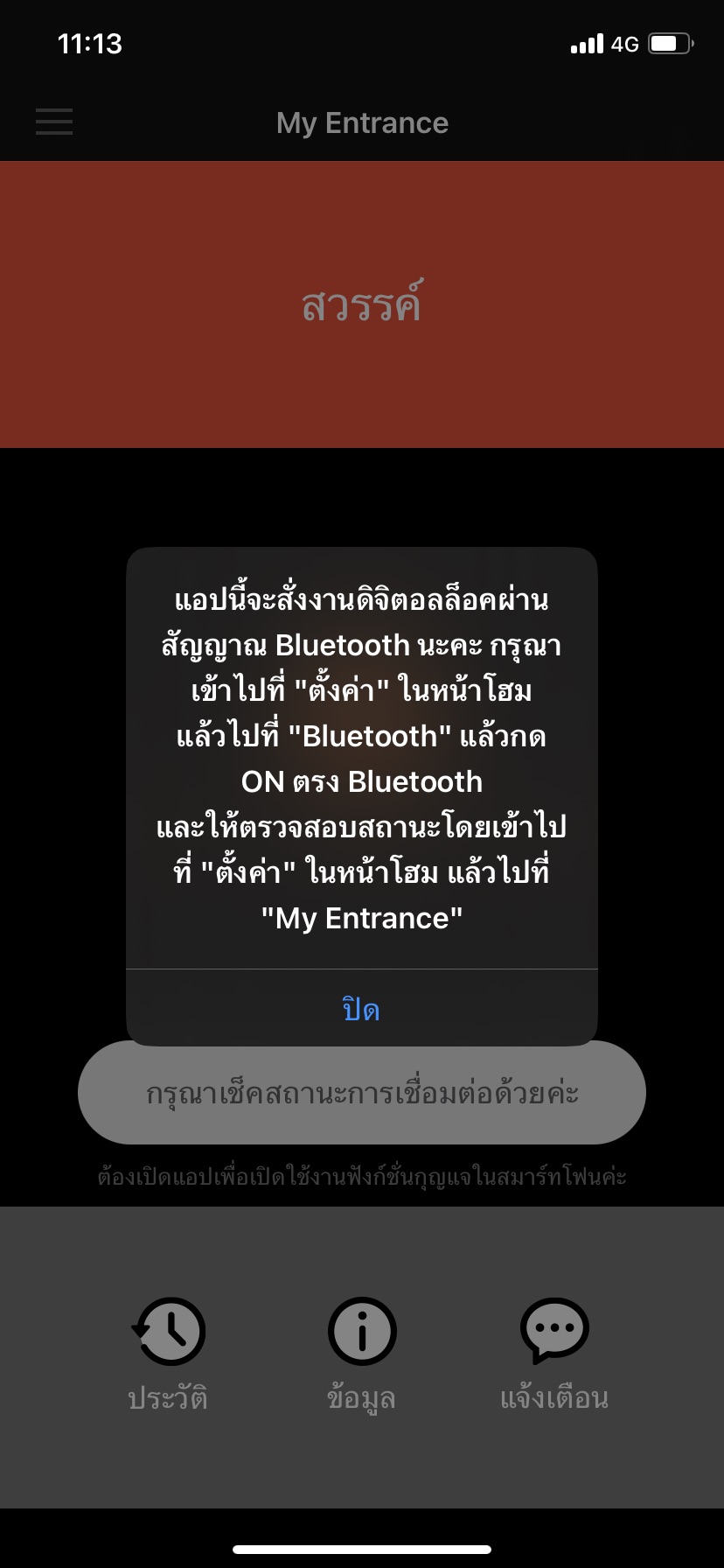Open ข้อมูล information
This screenshot has width=724, height=1568.
coord(361,1353)
